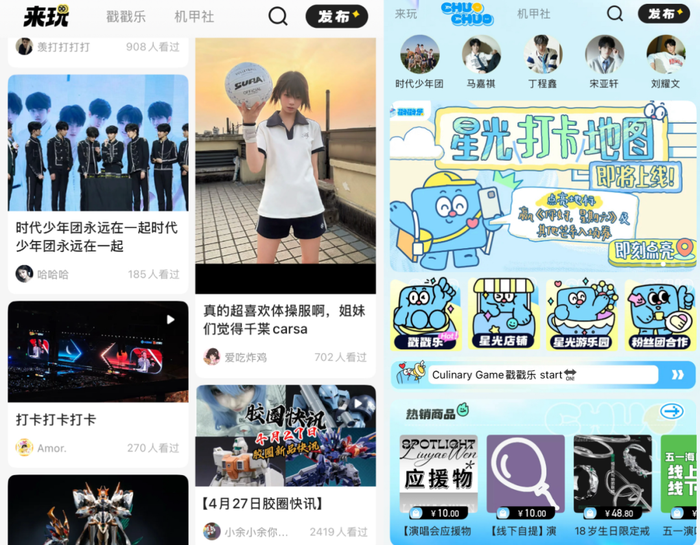Open the 星光打卡地图 banner
Image resolution: width=700 pixels, height=545 pixels.
pos(541,185)
